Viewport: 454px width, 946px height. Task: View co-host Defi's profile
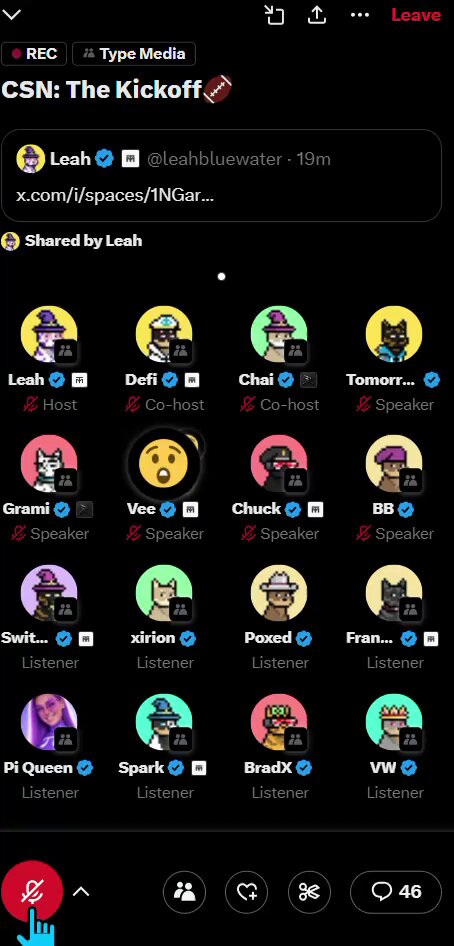164,334
